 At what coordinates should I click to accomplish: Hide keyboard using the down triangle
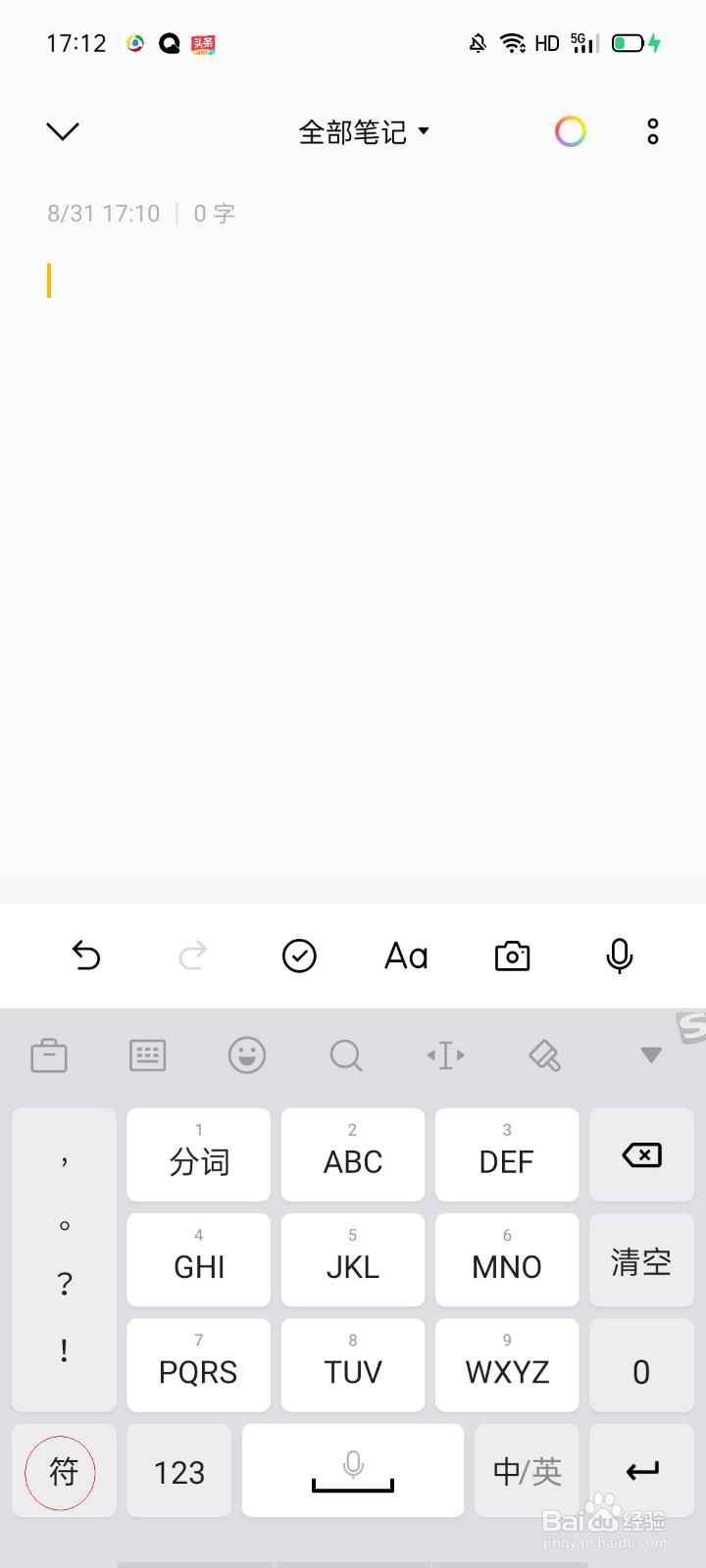(x=650, y=1055)
